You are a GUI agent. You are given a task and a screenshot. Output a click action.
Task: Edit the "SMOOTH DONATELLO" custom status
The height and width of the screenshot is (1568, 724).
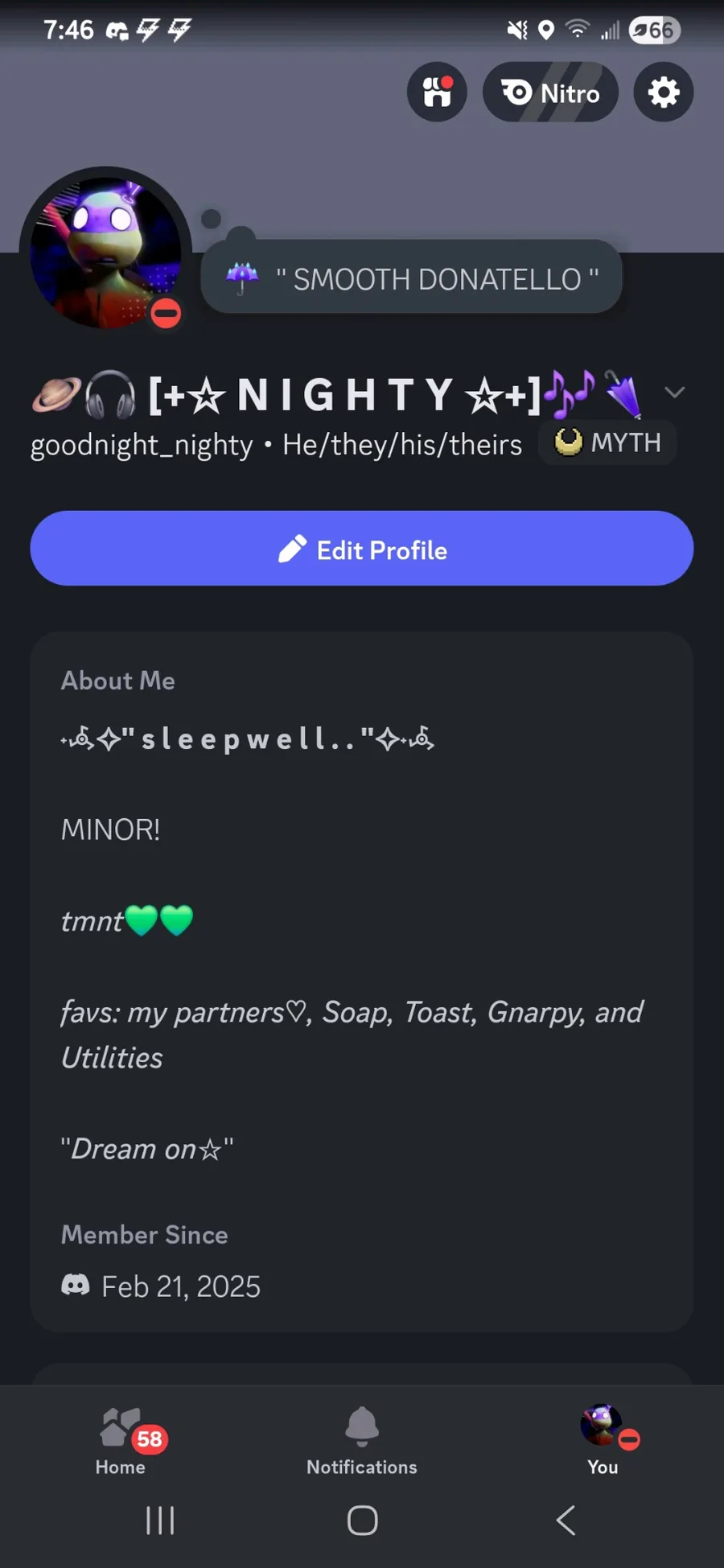pyautogui.click(x=412, y=278)
